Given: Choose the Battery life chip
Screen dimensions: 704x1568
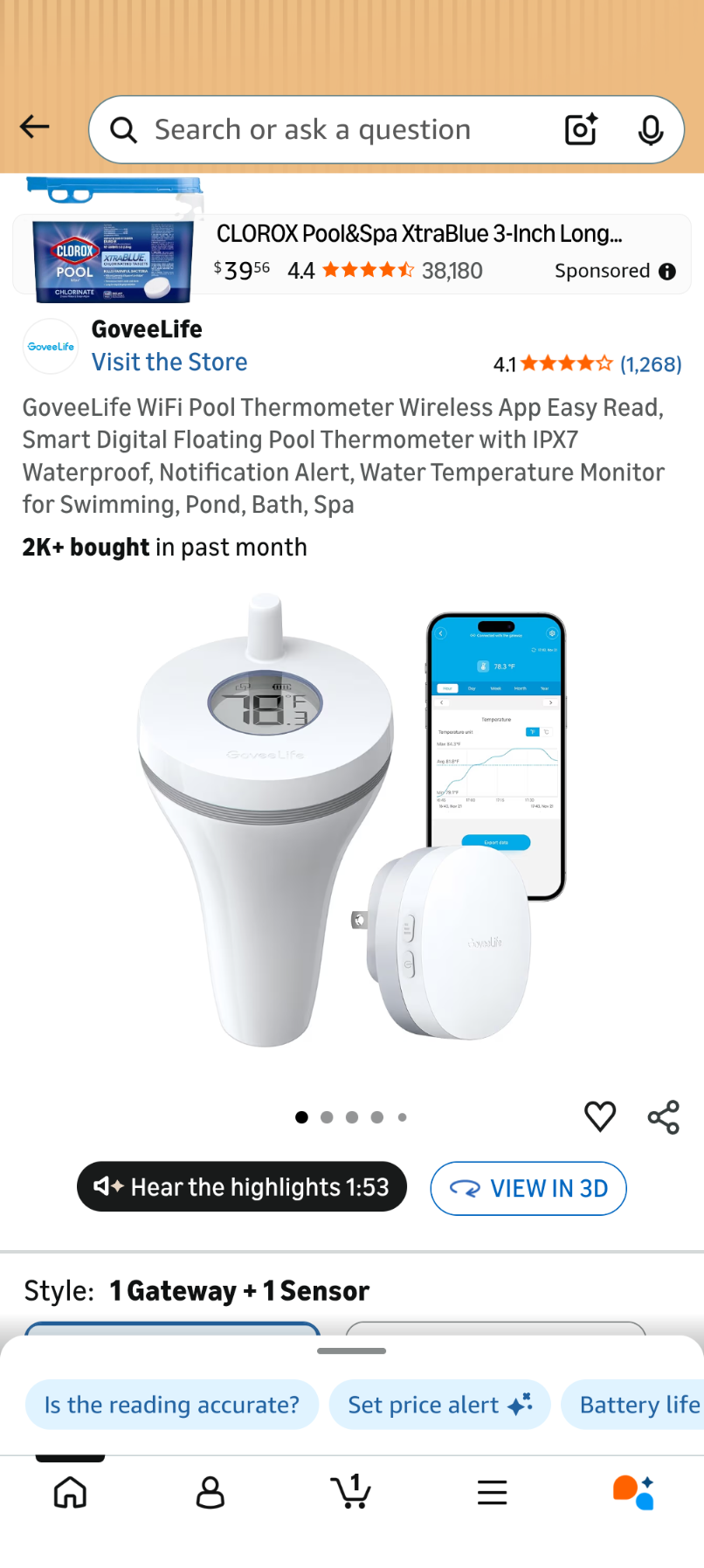Looking at the screenshot, I should 638,1405.
